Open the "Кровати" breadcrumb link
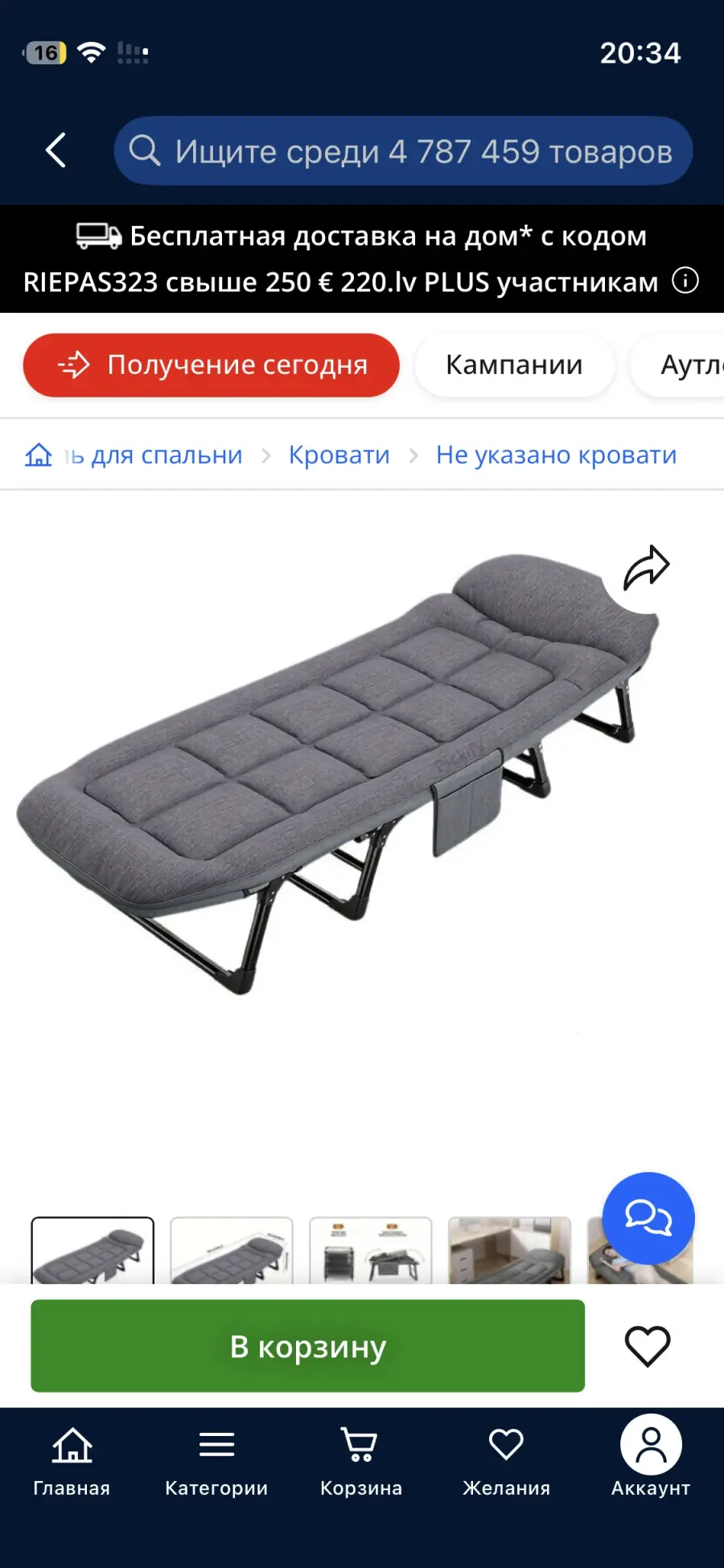The width and height of the screenshot is (724, 1568). [x=339, y=455]
